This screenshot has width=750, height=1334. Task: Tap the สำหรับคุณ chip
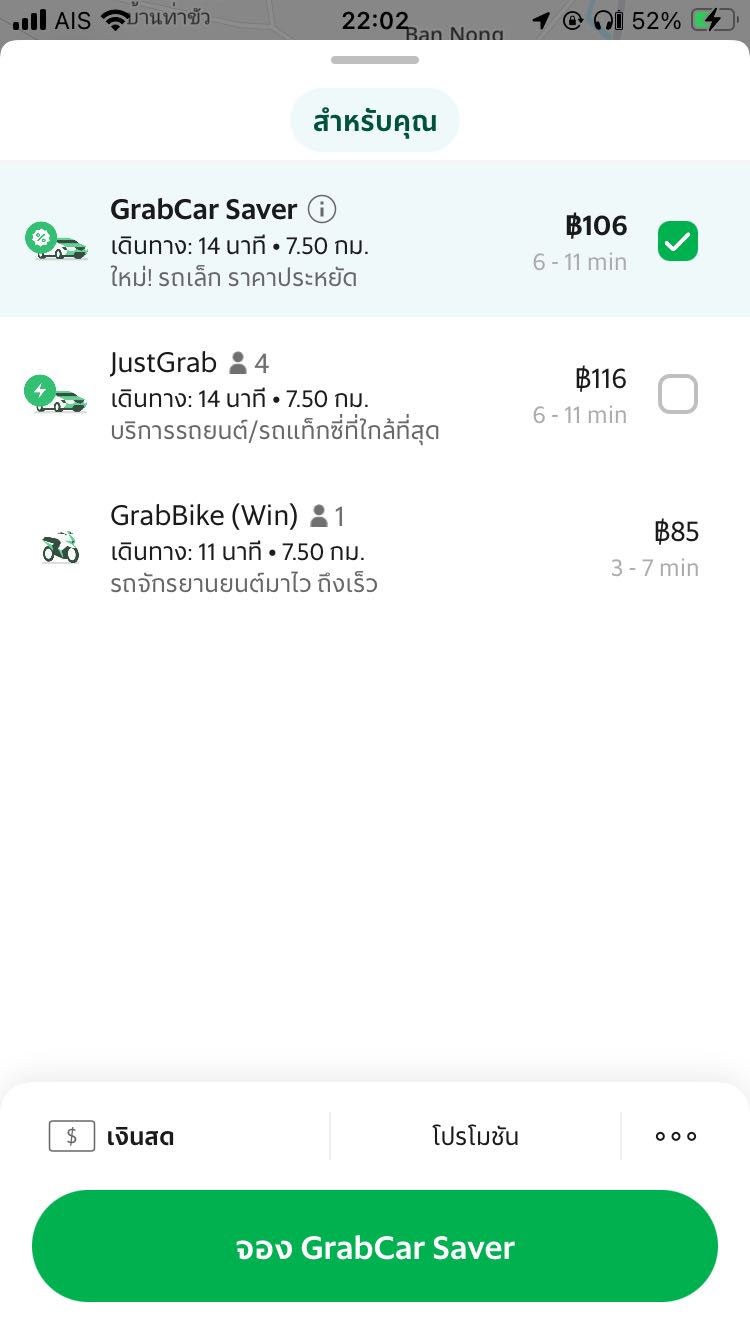pyautogui.click(x=375, y=122)
